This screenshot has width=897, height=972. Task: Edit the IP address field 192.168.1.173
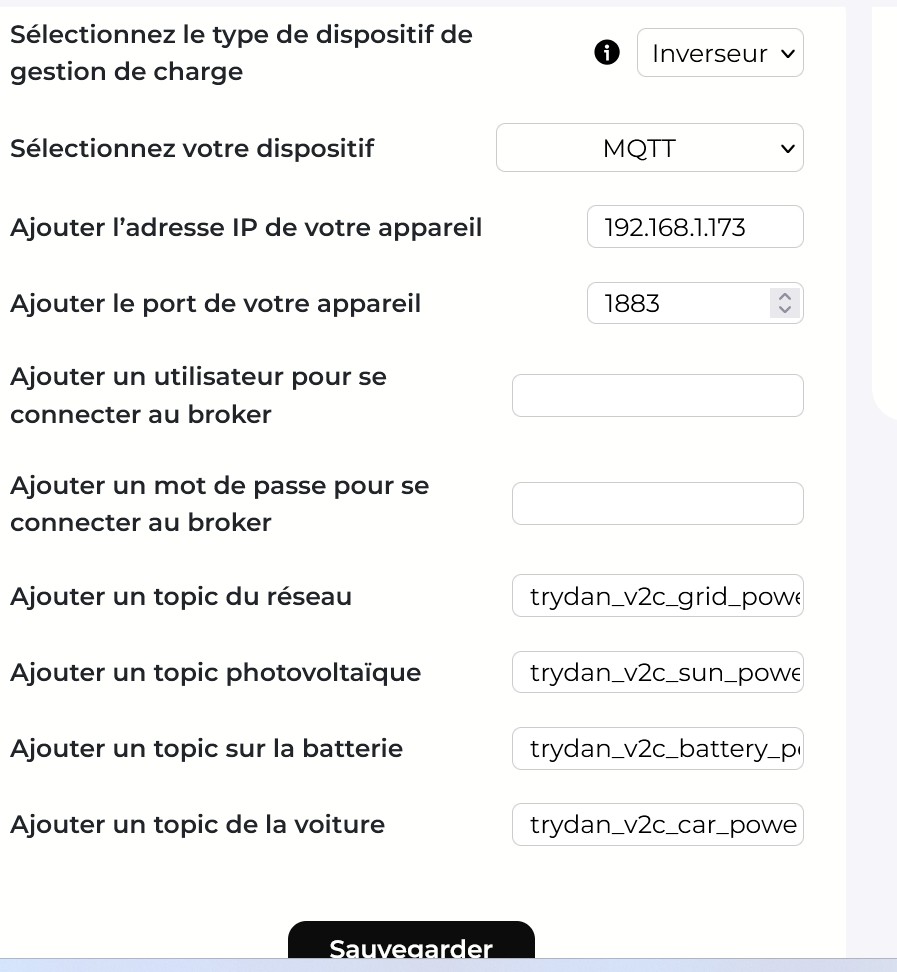pos(694,227)
